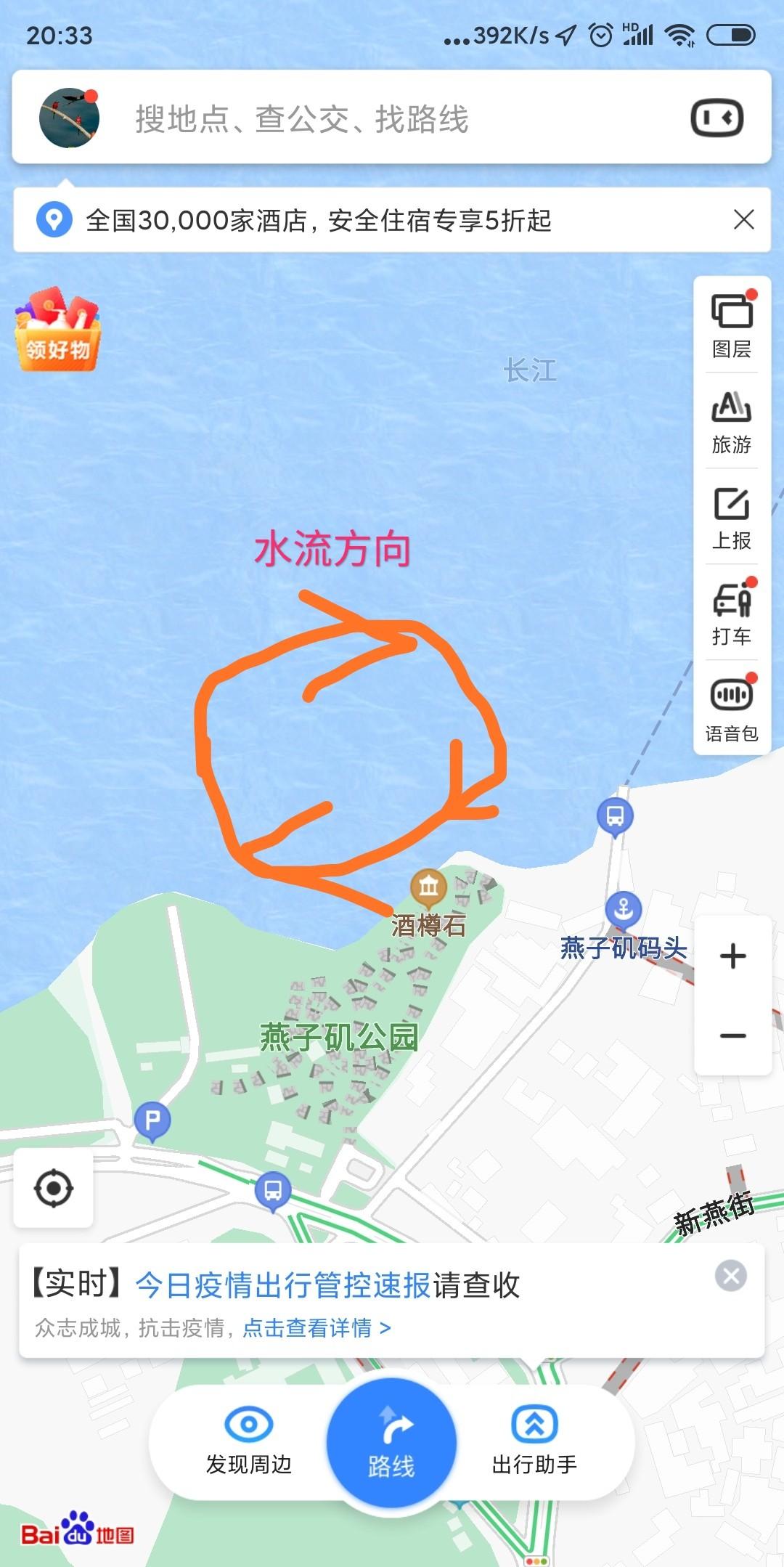Open the 领好物 rewards icon
This screenshot has width=784, height=1567.
[58, 330]
